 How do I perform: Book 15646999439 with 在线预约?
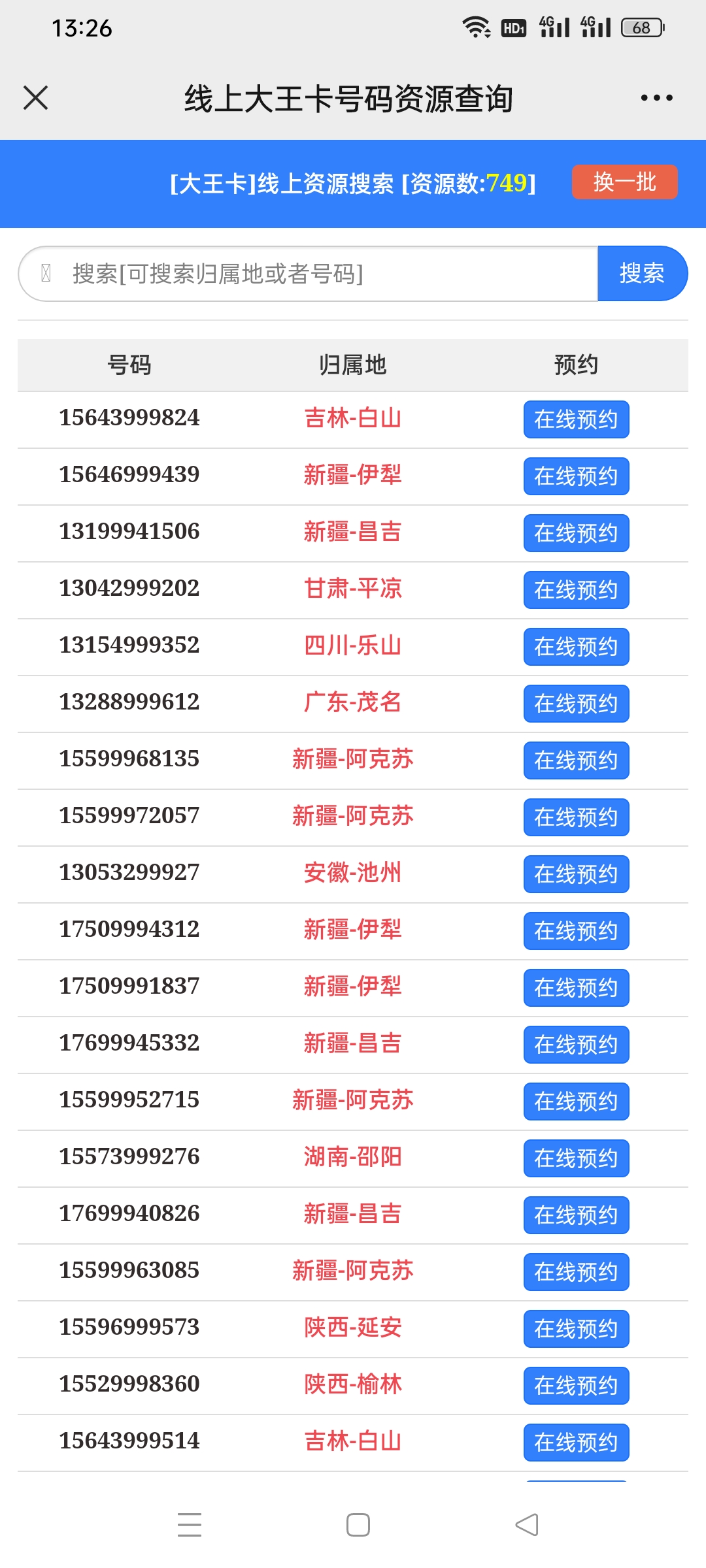pyautogui.click(x=576, y=476)
